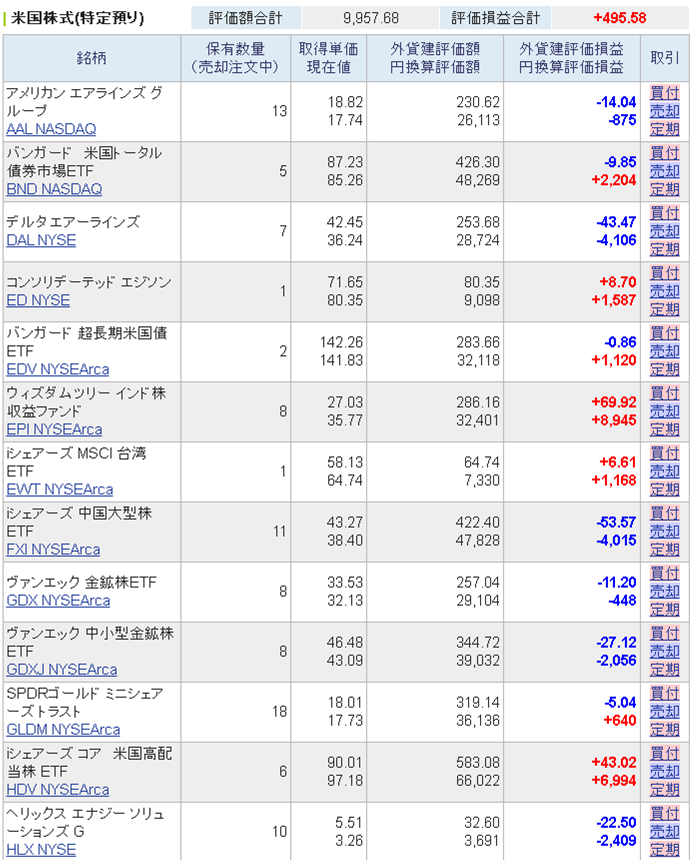Tap 売却 to sell EPI holdings
The image size is (693, 860).
coord(664,411)
